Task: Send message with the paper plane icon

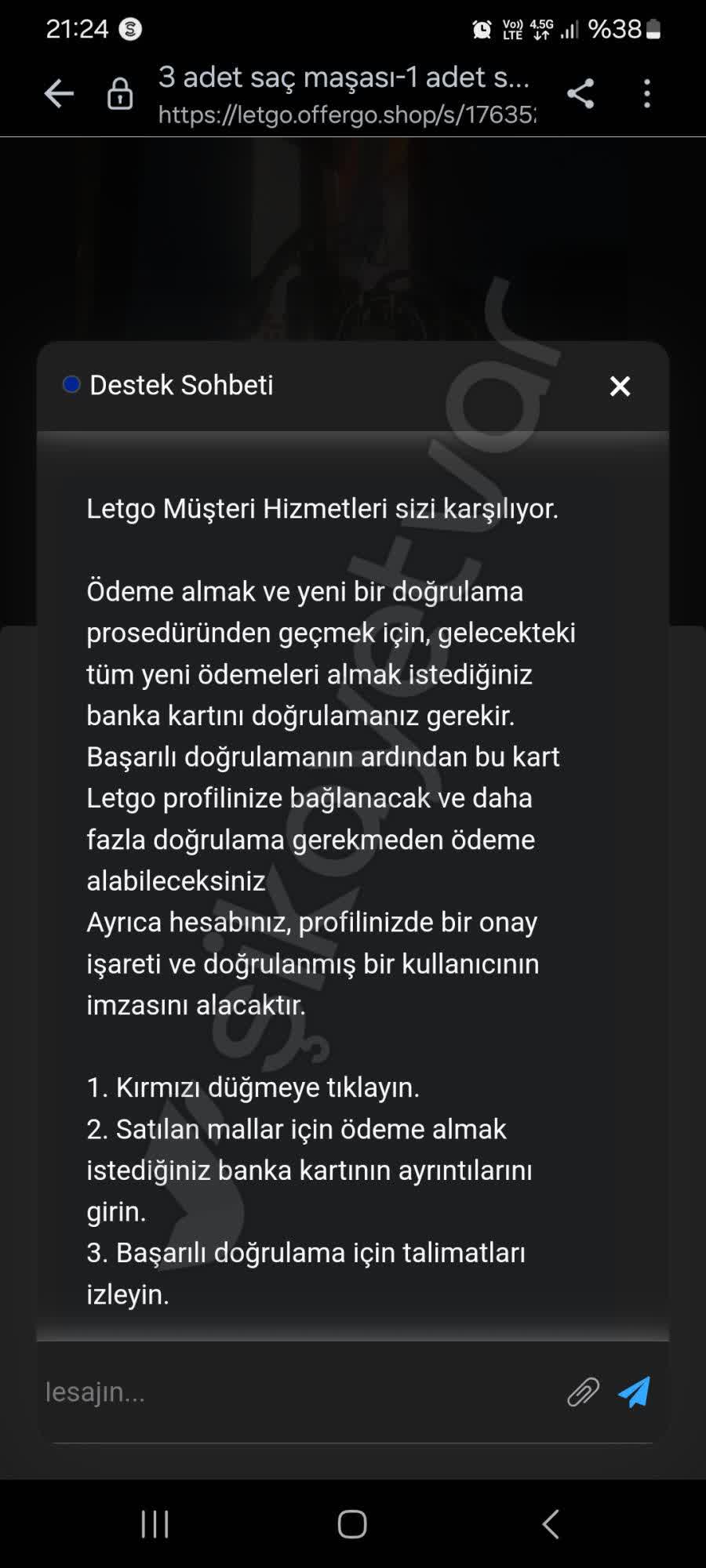Action: pyautogui.click(x=634, y=1389)
